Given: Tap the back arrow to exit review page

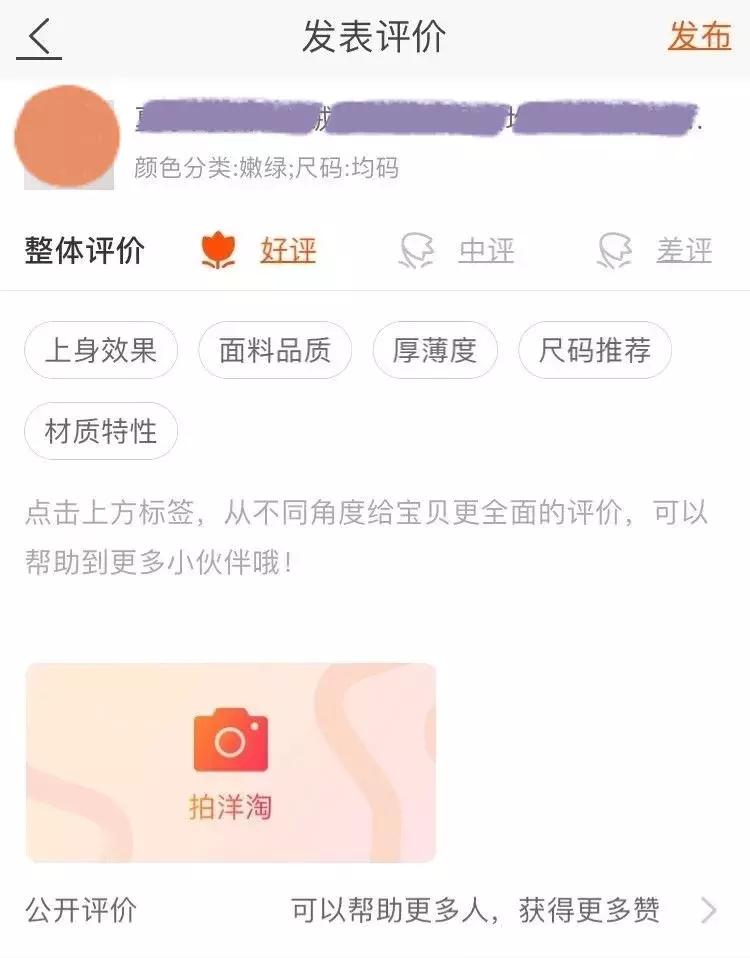Looking at the screenshot, I should coord(38,33).
